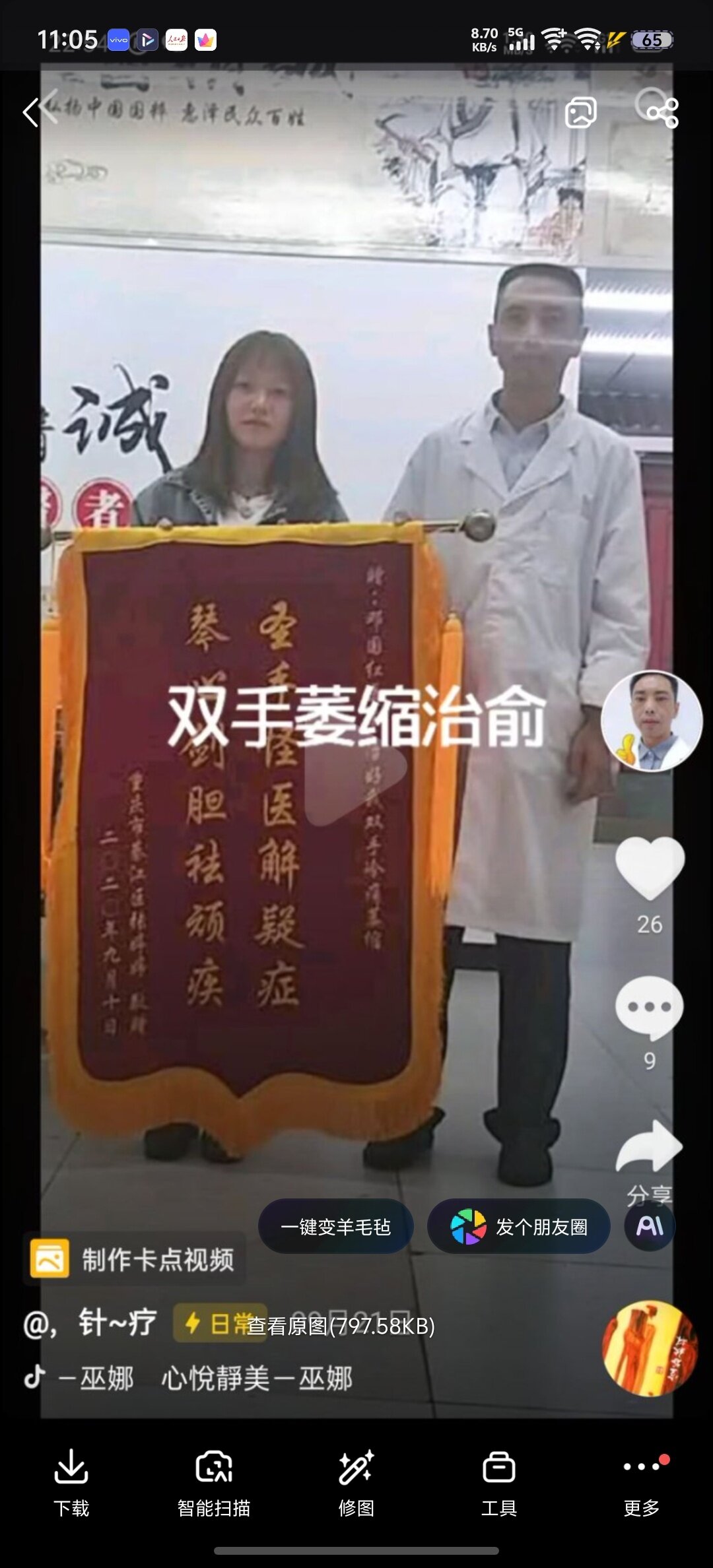Viewport: 713px width, 1568px height.
Task: View original image (797.58KB)
Action: click(x=341, y=1326)
